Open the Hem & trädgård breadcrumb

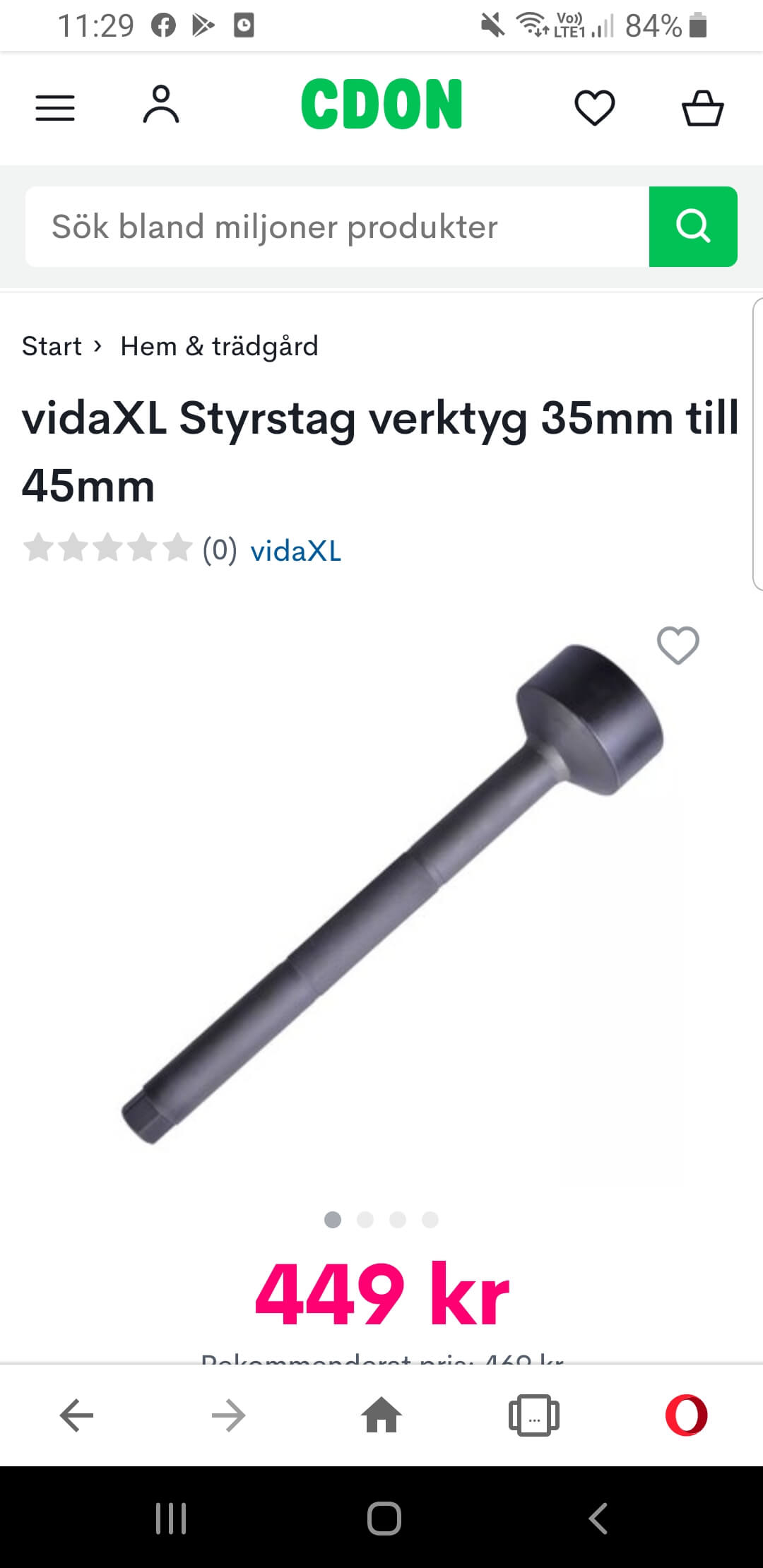[219, 346]
